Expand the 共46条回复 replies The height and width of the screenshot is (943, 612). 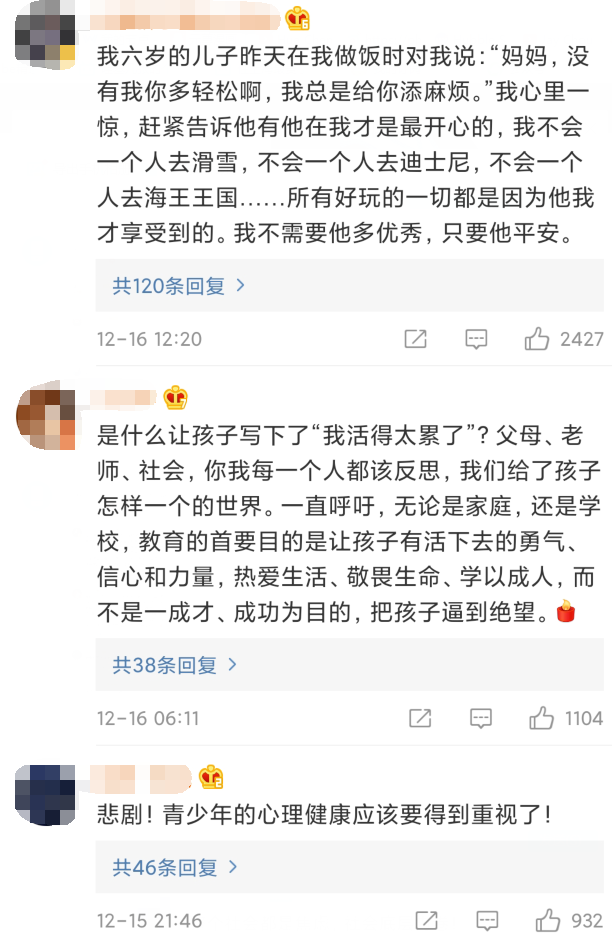tap(174, 868)
